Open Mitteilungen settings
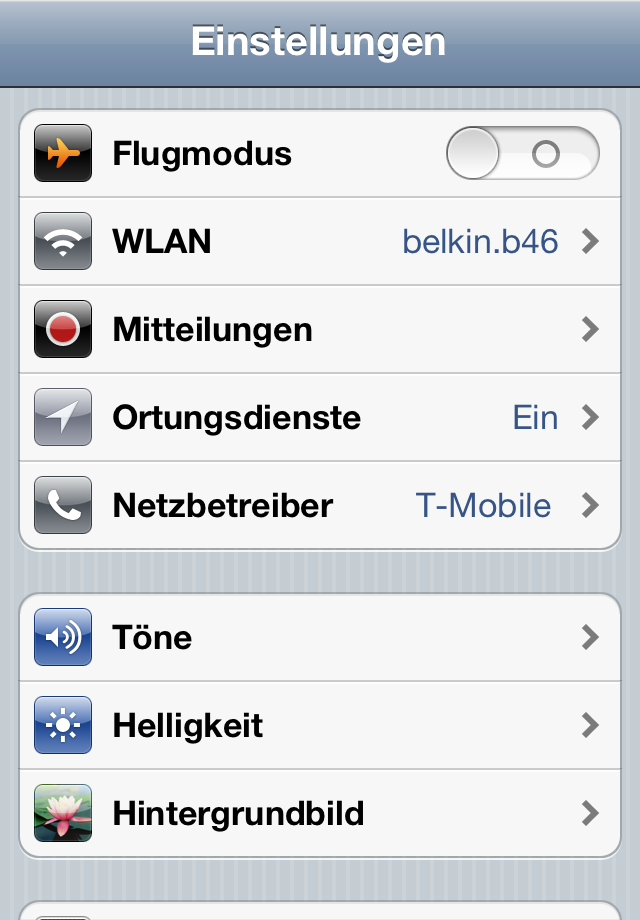Screen dimensions: 640x920 click(320, 330)
